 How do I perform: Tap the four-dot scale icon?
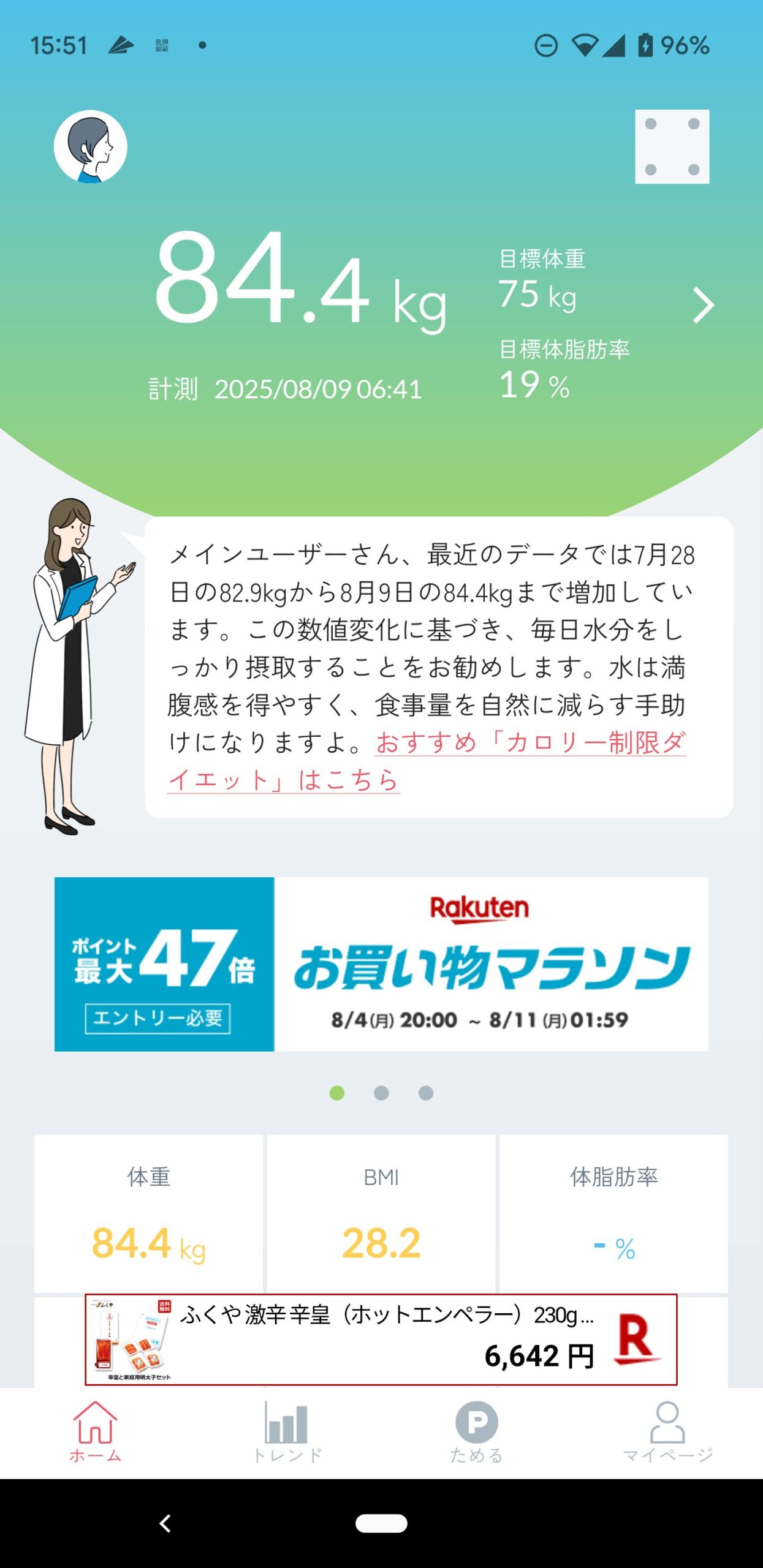point(672,147)
